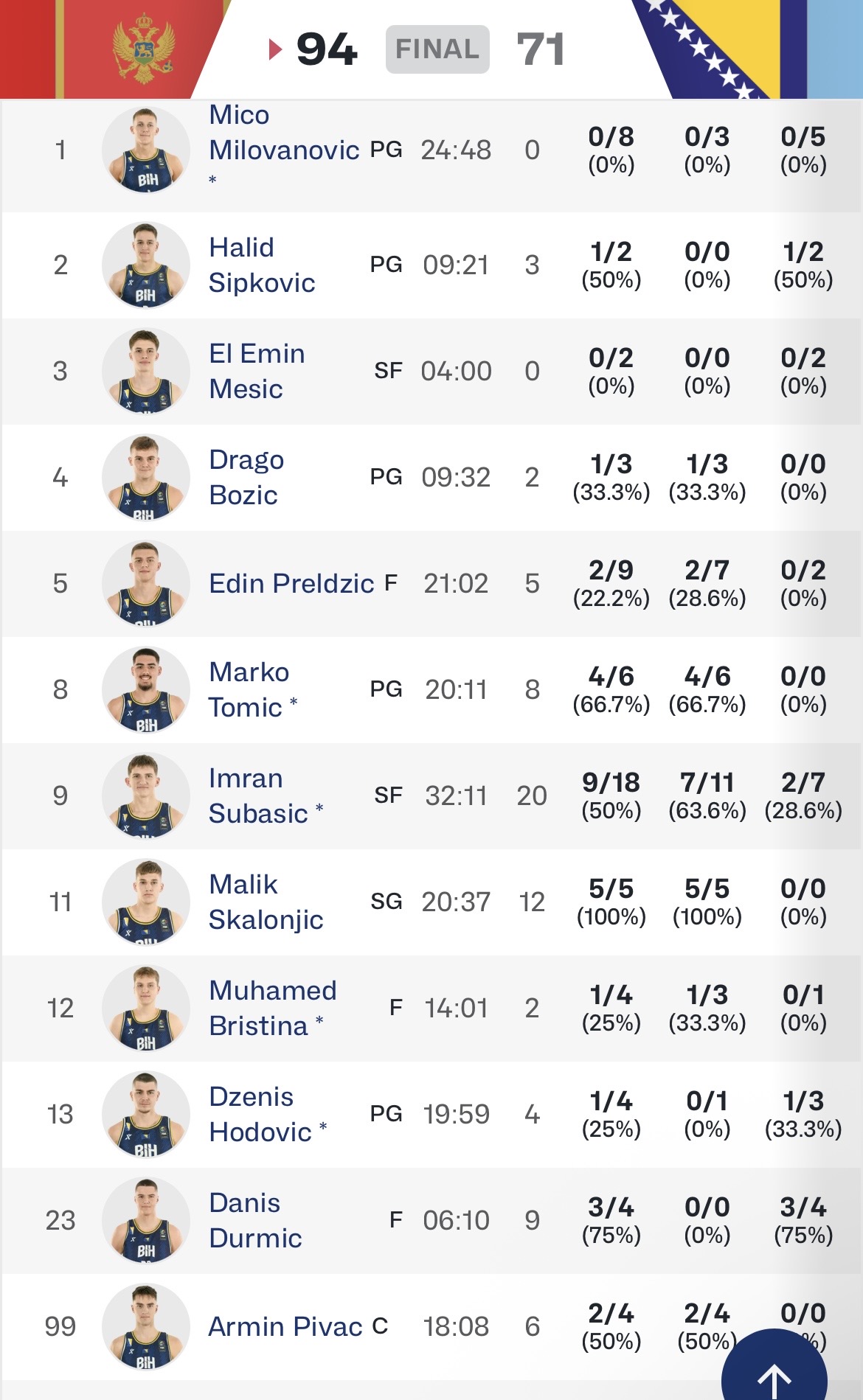
Task: View El Emin Mesic's profile
Action: (257, 372)
